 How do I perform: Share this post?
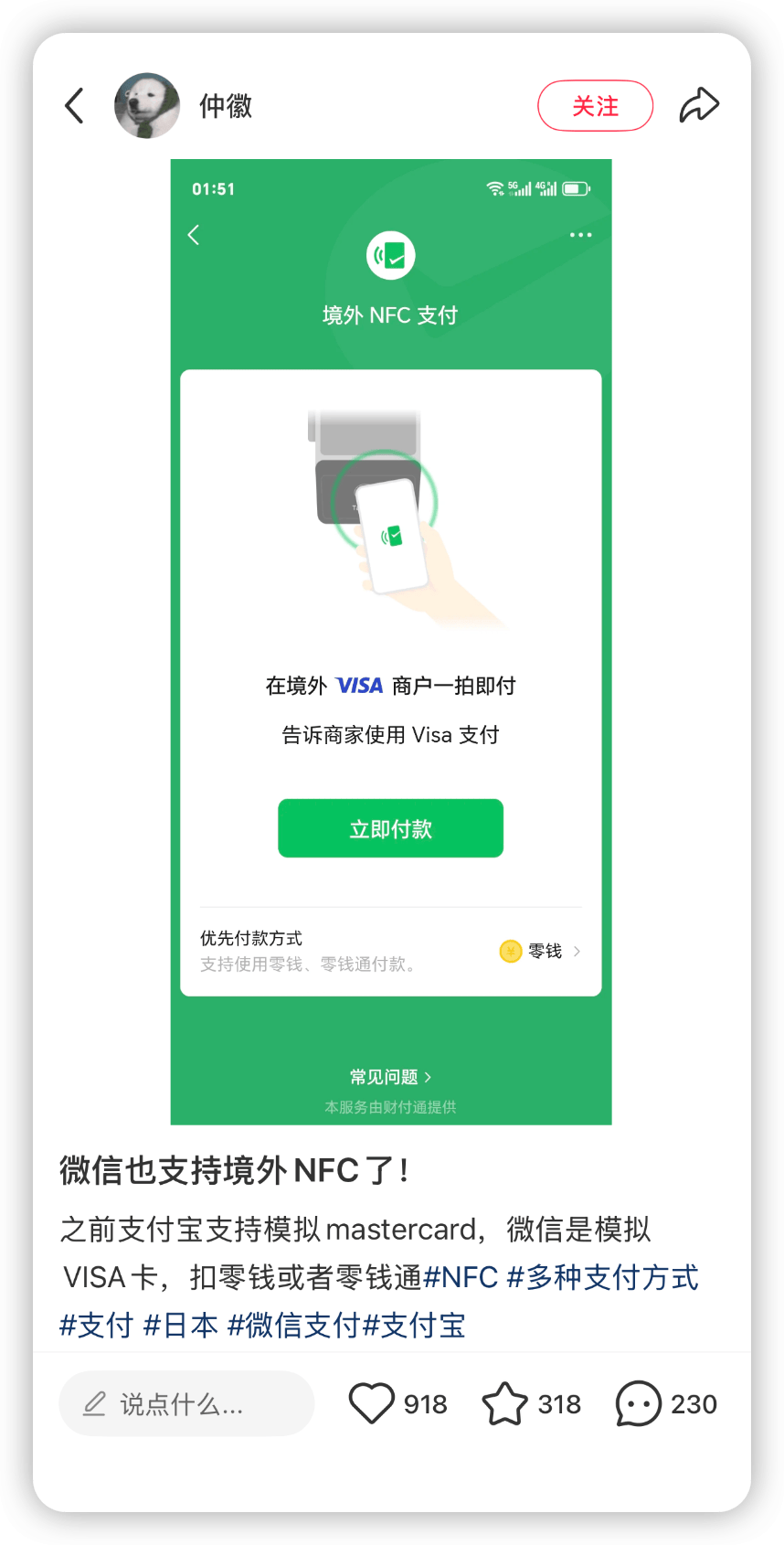pos(699,106)
